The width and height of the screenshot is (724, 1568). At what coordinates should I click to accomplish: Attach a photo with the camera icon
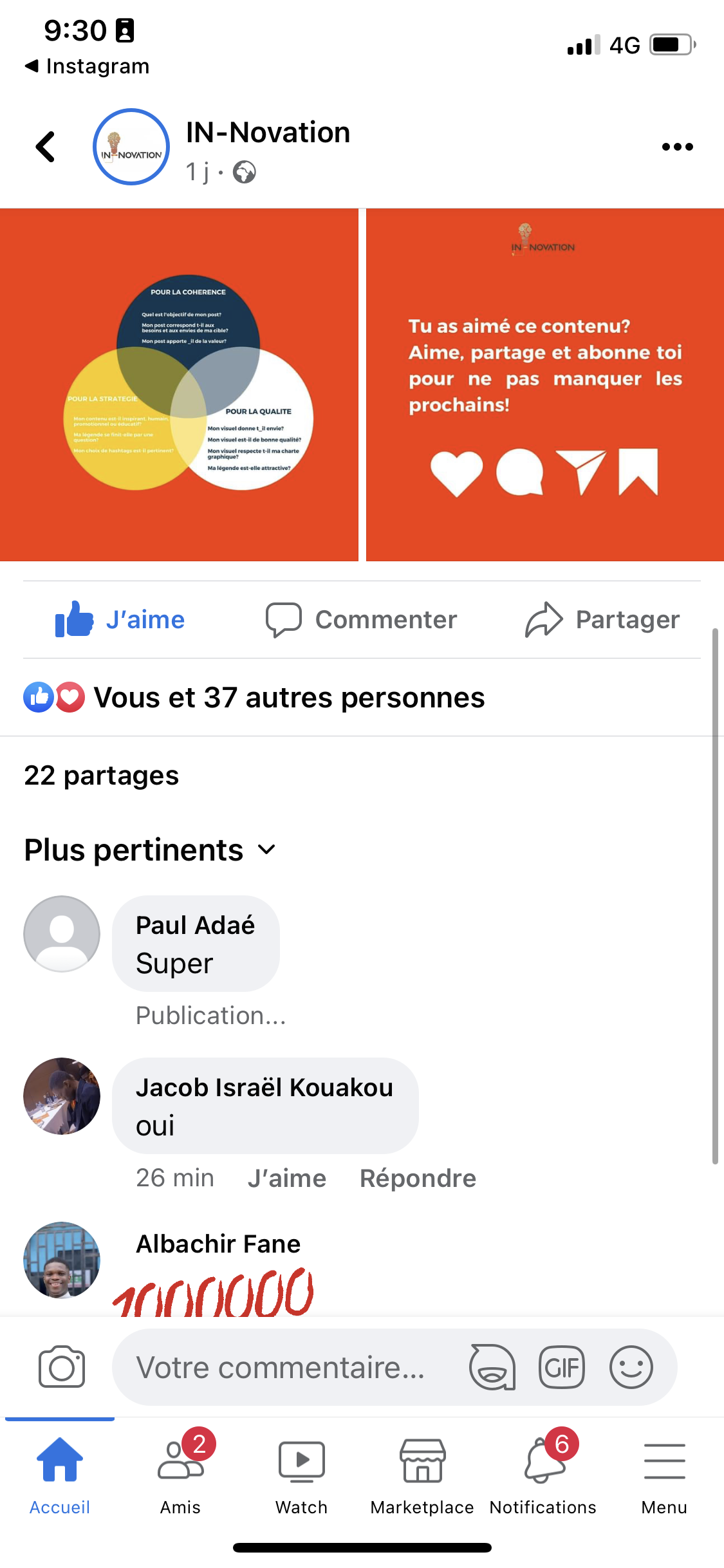click(x=62, y=1367)
